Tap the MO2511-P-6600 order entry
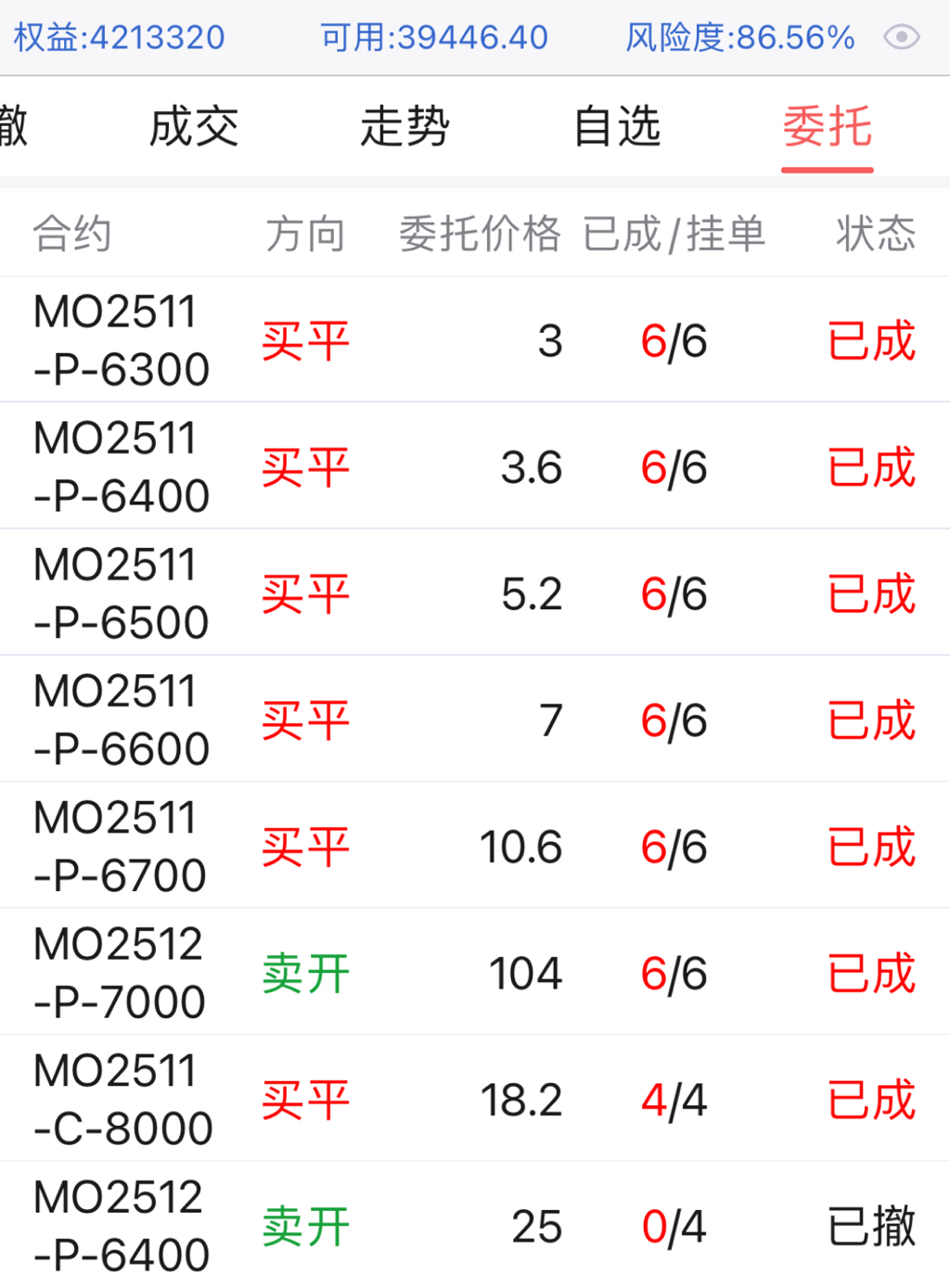Viewport: 950px width, 1288px height. (475, 720)
